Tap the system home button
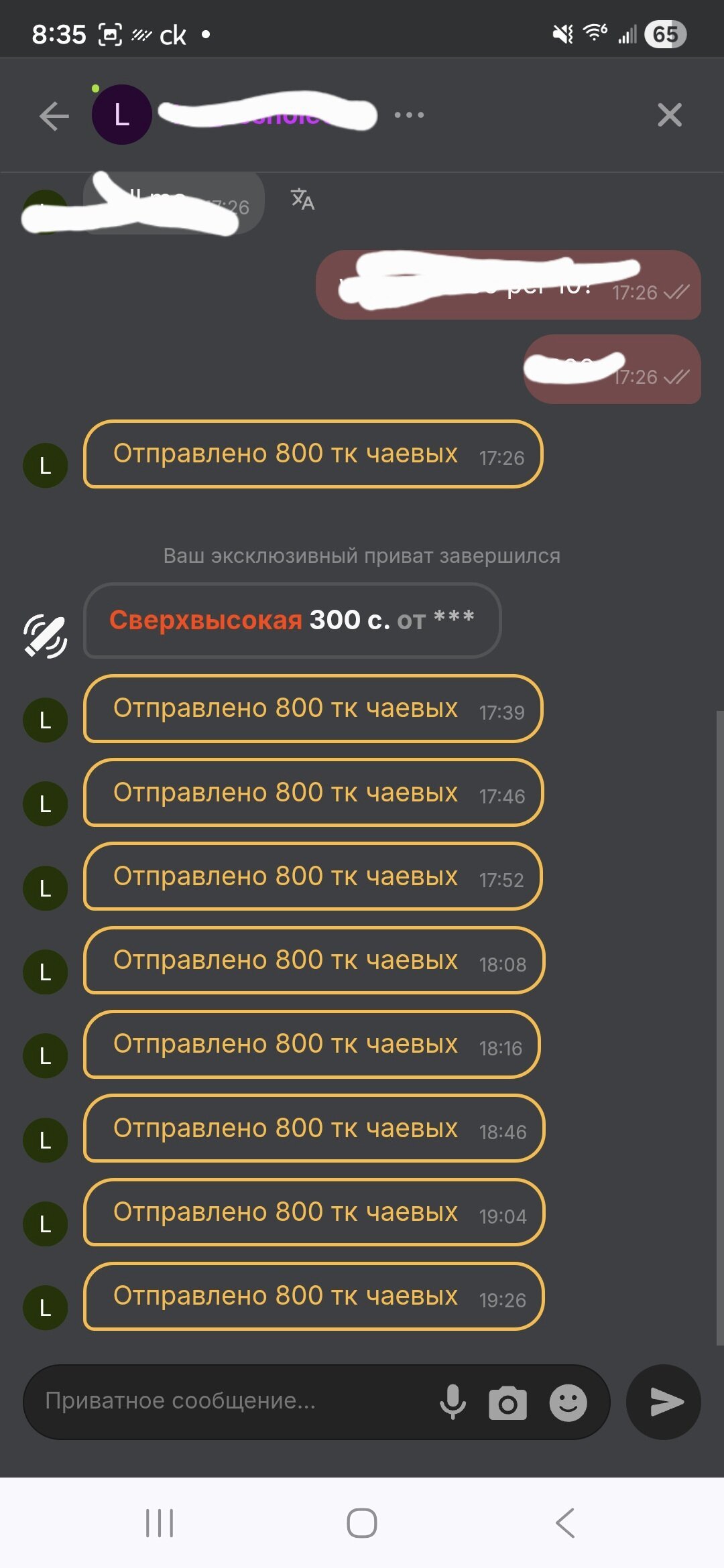This screenshot has width=724, height=1568. point(362,1523)
